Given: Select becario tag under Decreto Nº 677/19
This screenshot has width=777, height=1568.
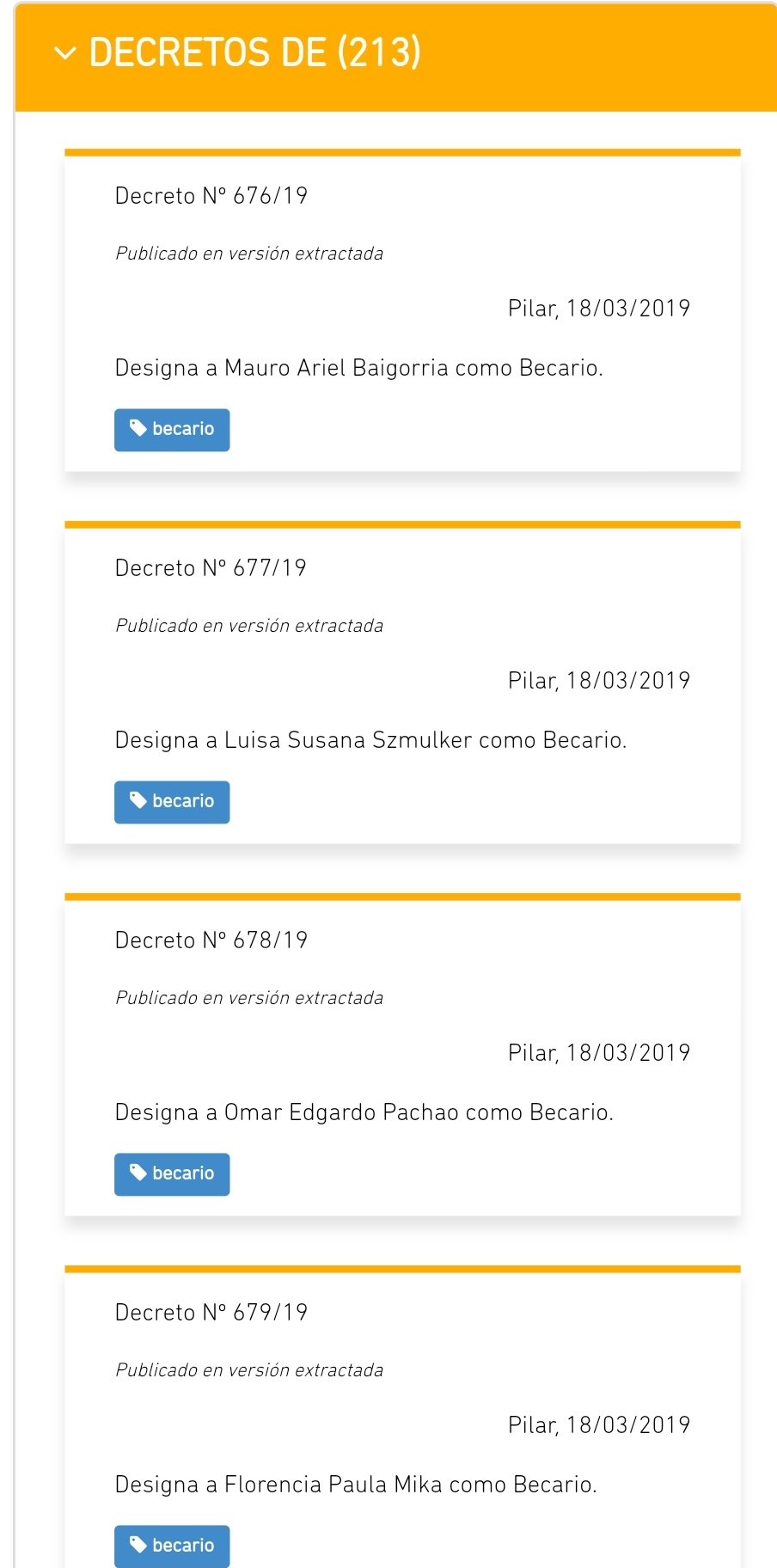Looking at the screenshot, I should click(172, 801).
